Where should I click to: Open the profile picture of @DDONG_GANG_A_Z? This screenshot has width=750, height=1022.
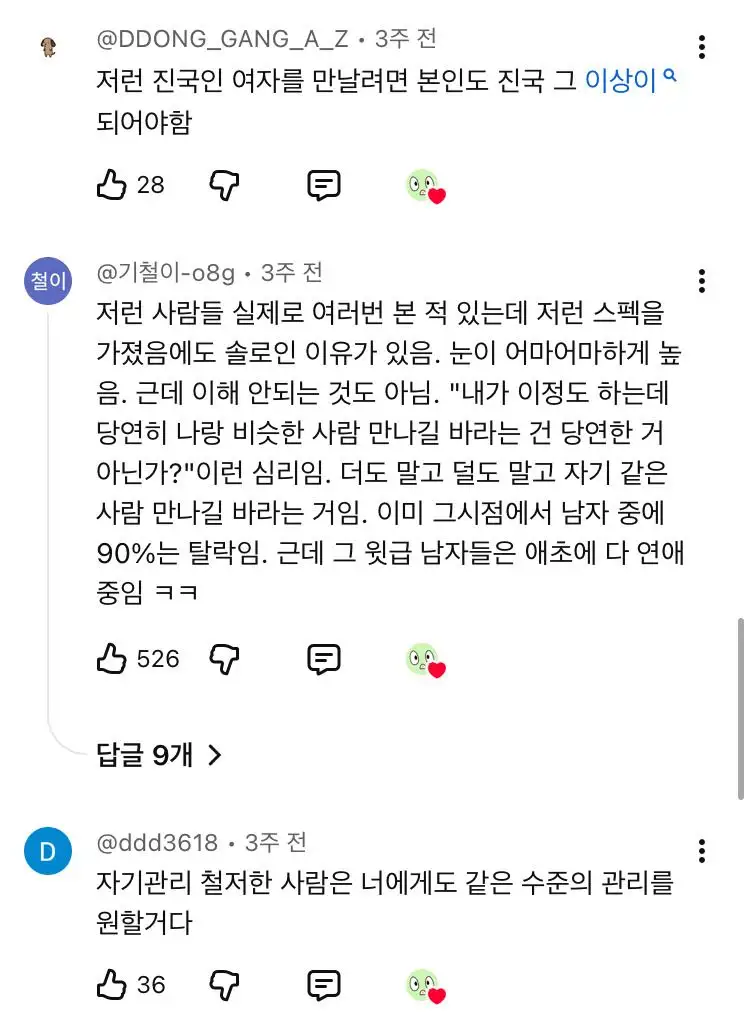(48, 48)
